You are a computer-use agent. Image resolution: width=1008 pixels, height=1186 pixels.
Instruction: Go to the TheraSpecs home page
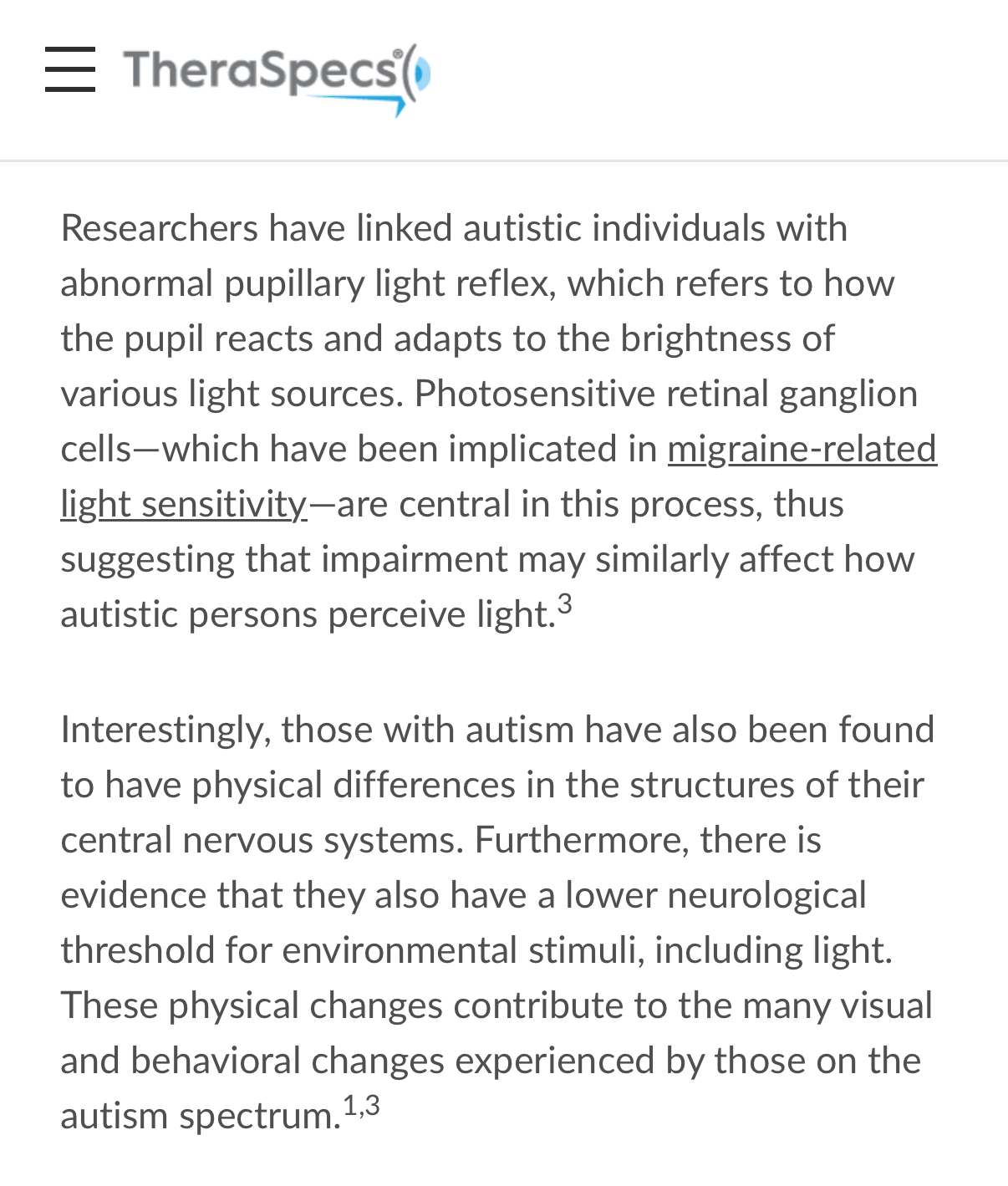coord(277,77)
